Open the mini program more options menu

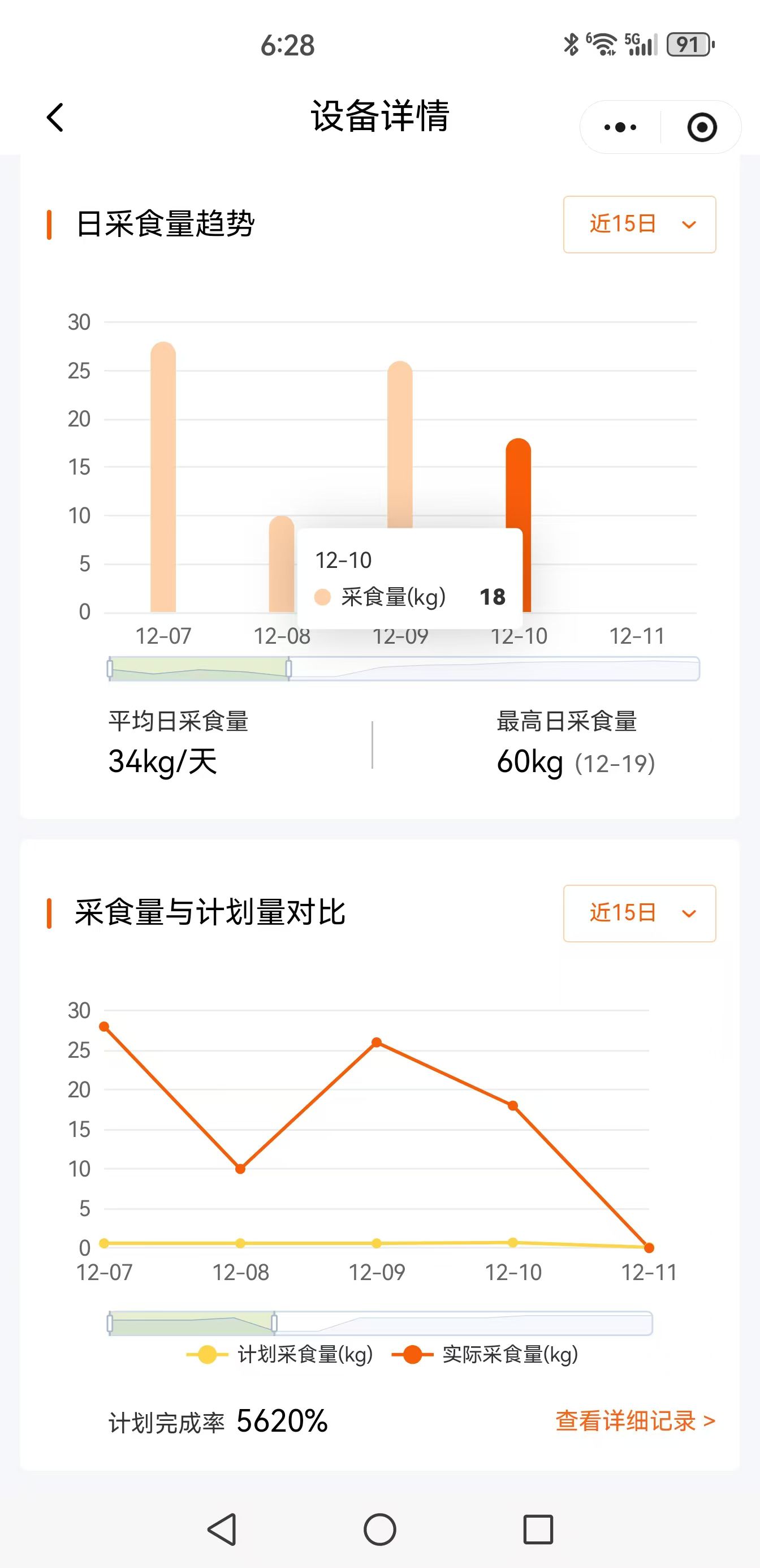(620, 127)
